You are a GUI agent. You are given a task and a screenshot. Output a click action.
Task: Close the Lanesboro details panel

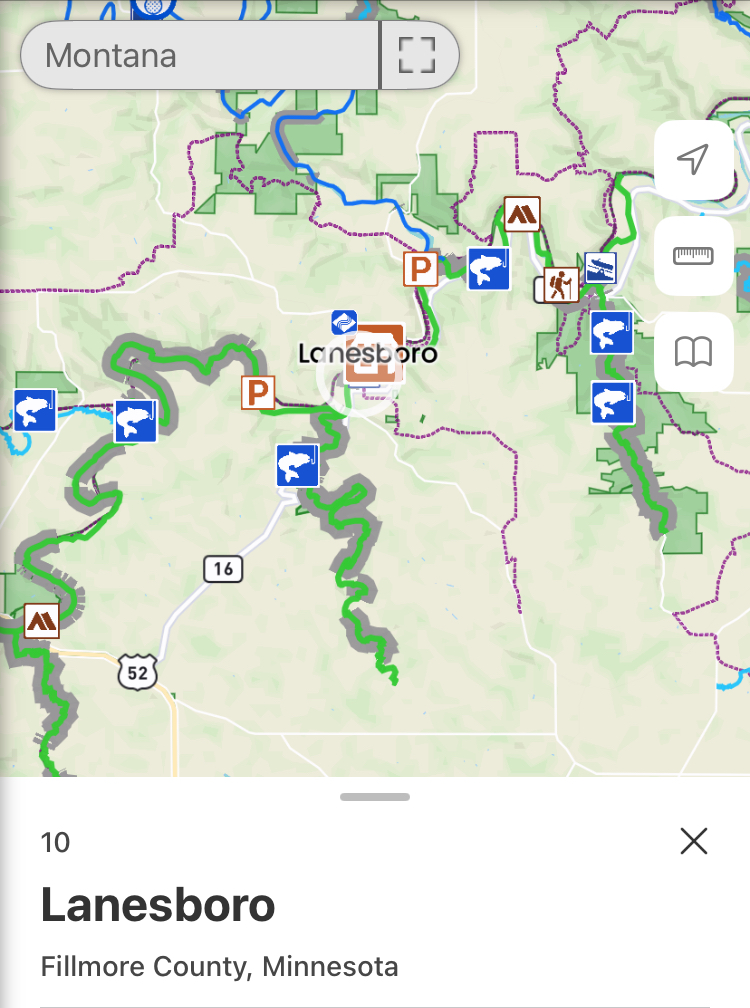pos(693,841)
